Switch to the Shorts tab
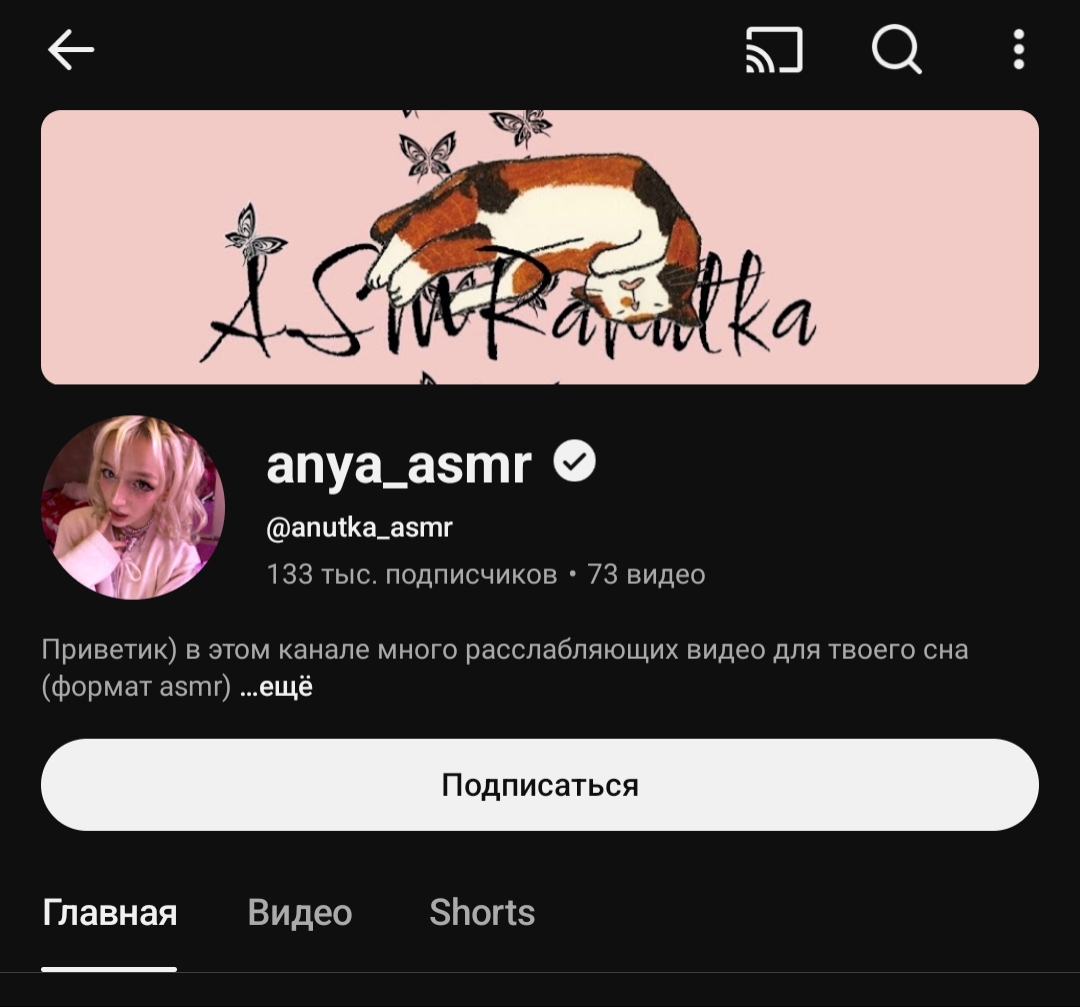Image resolution: width=1080 pixels, height=1007 pixels. click(x=482, y=913)
